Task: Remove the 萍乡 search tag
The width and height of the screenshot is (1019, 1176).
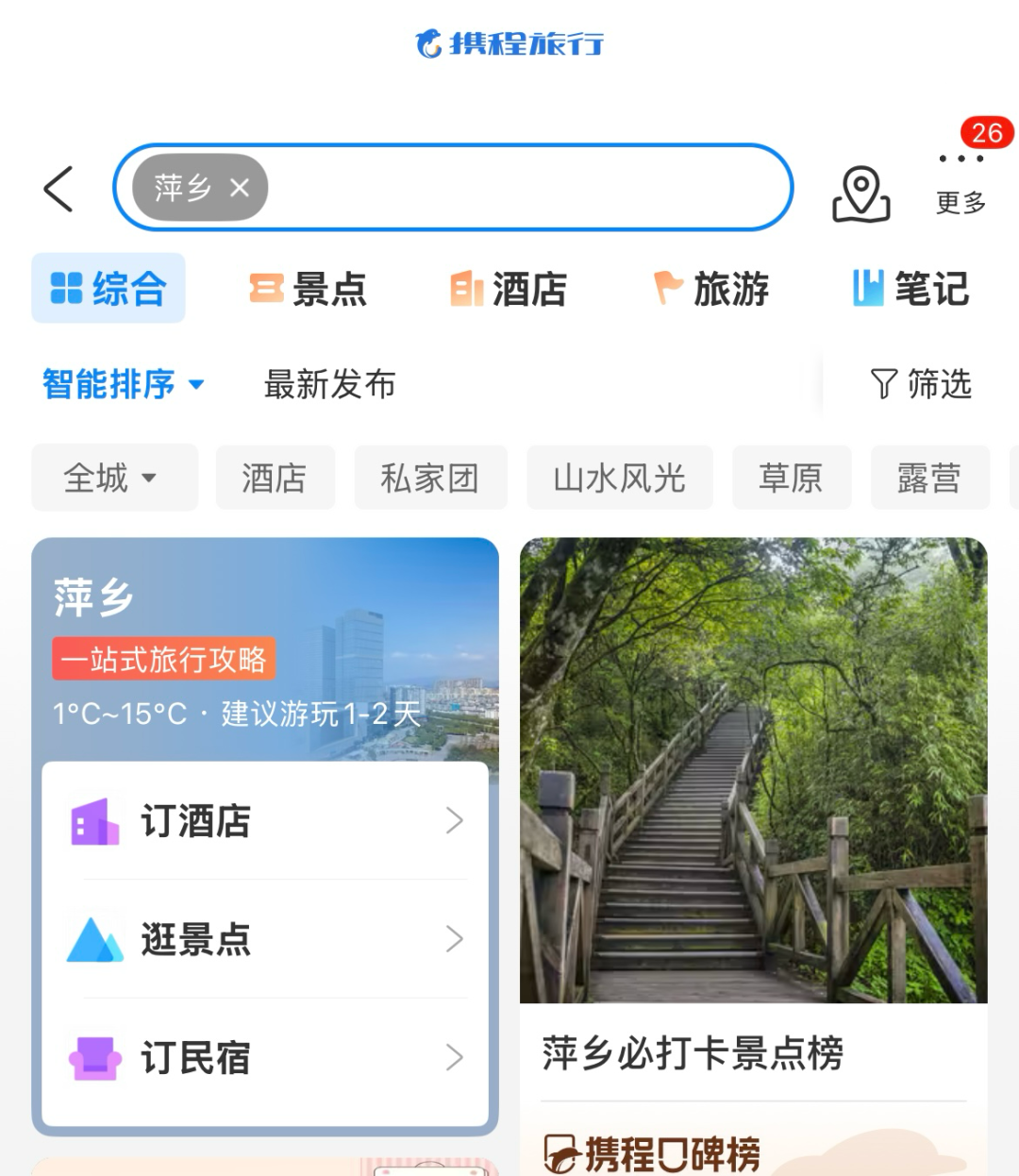Action: (x=240, y=188)
